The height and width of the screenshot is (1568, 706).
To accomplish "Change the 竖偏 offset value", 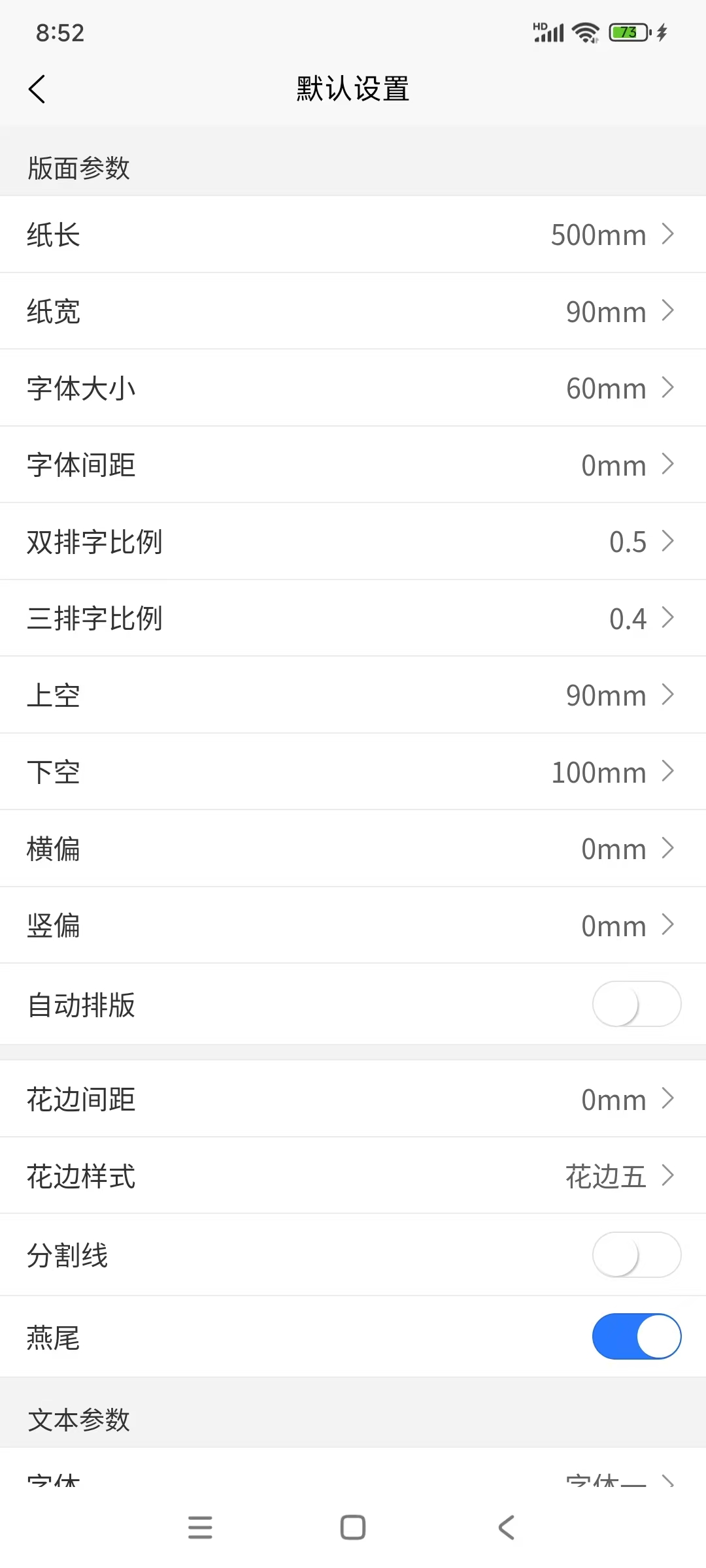I will click(x=353, y=925).
